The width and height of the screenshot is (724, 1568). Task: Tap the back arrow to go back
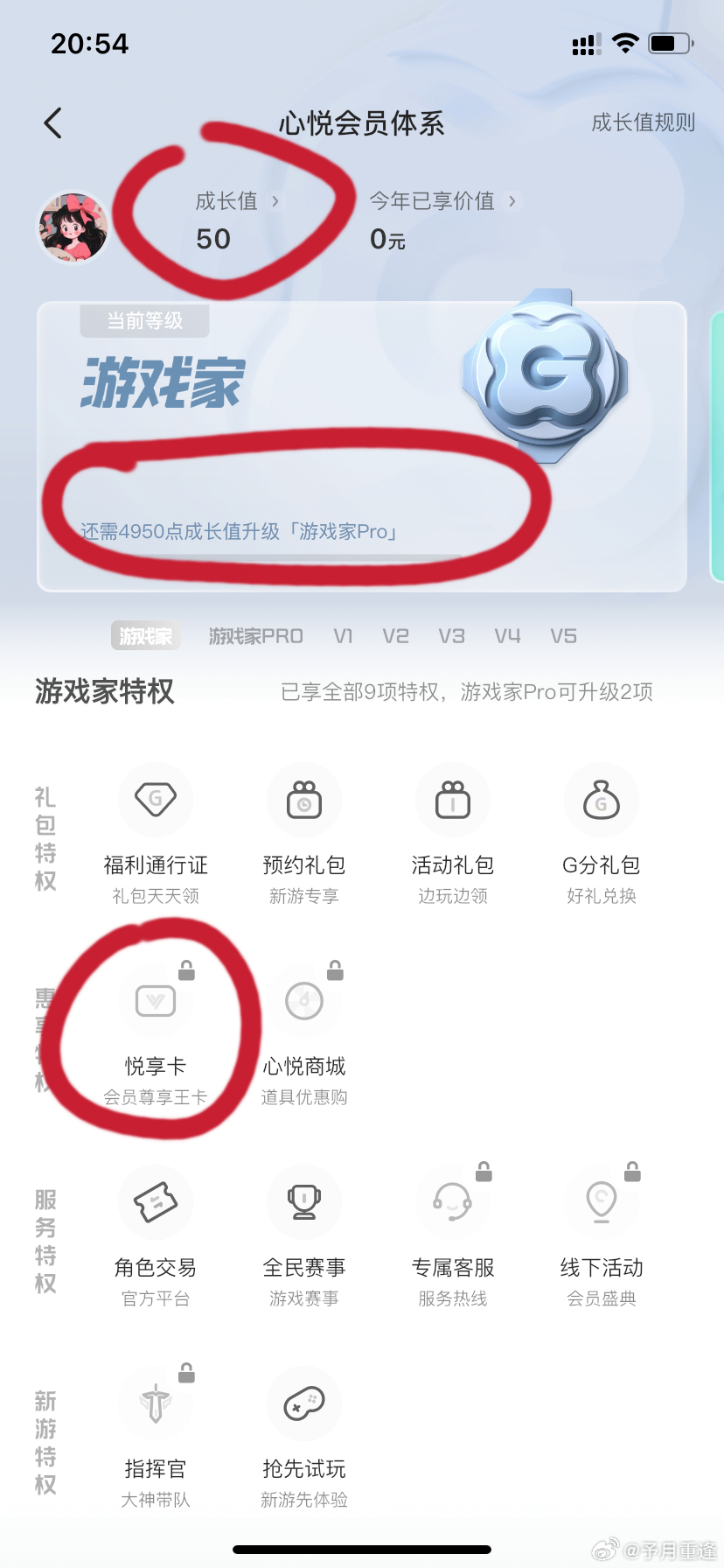point(52,122)
